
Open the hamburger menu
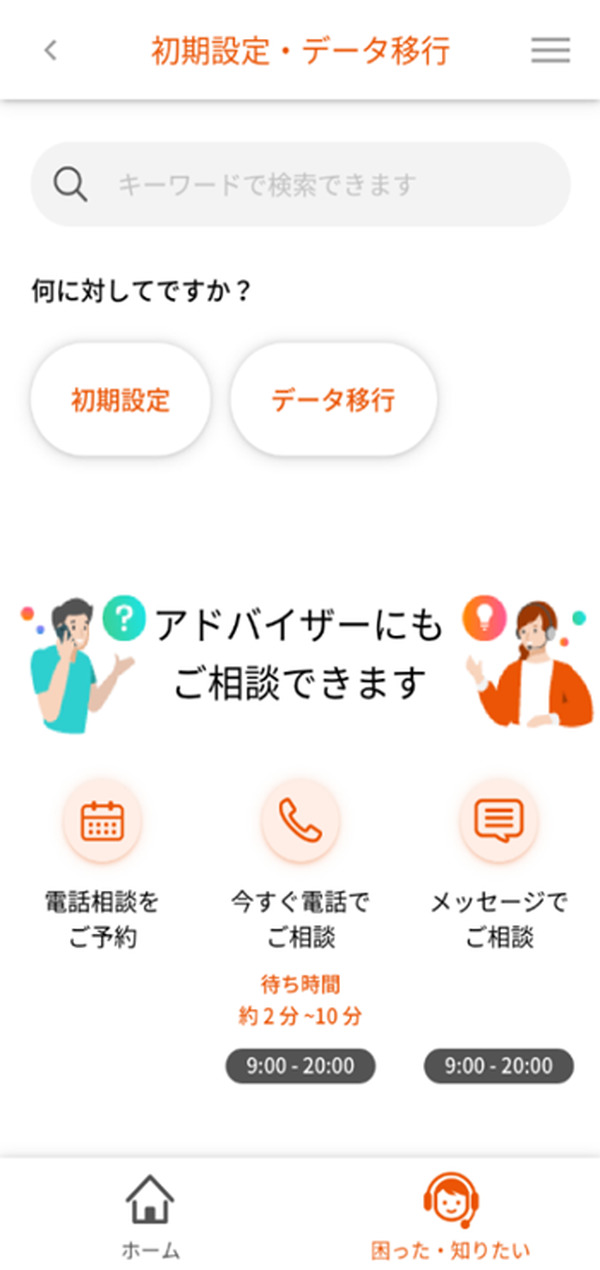pos(550,50)
